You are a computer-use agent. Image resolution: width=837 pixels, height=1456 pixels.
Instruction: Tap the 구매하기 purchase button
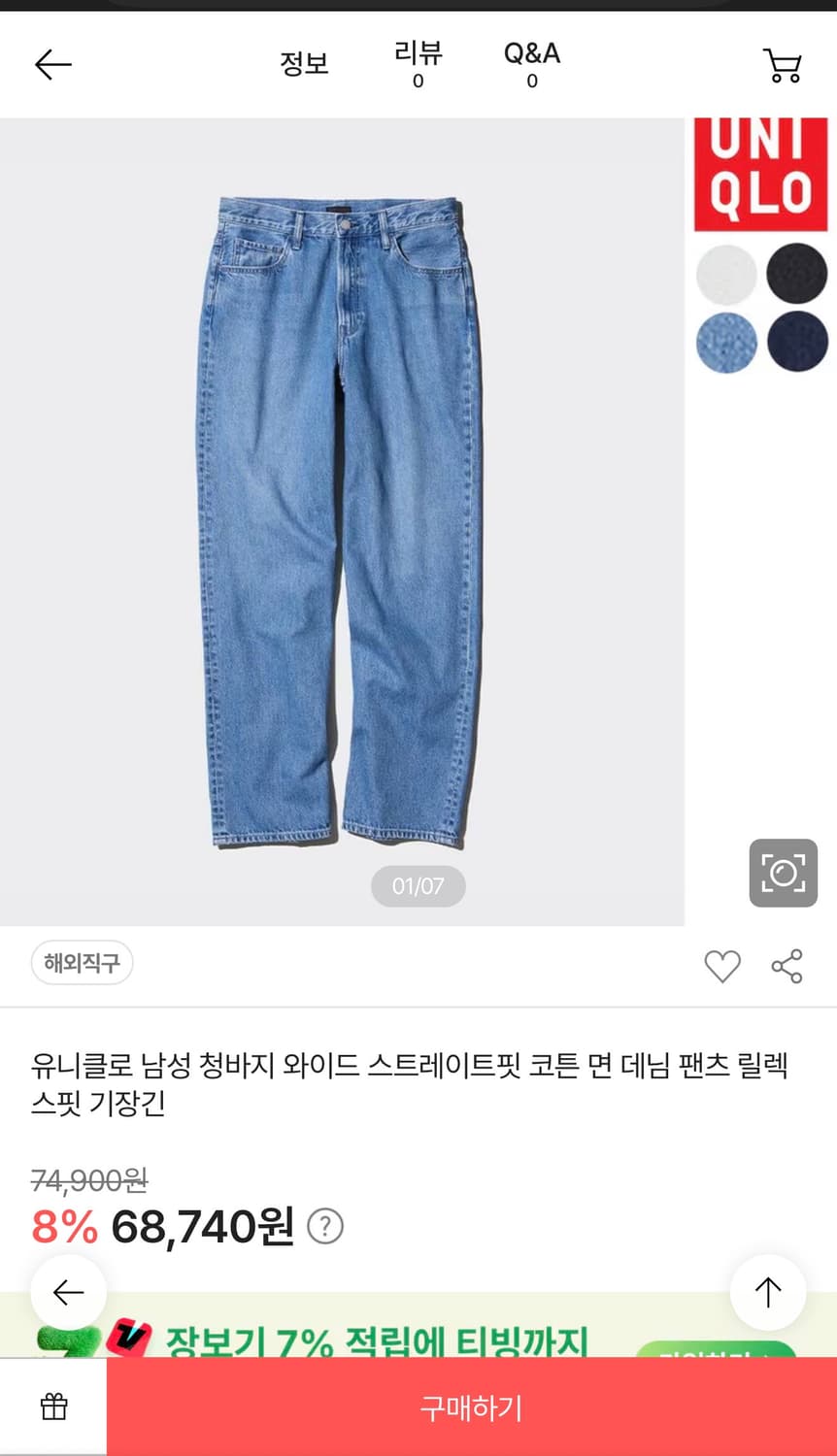472,1405
